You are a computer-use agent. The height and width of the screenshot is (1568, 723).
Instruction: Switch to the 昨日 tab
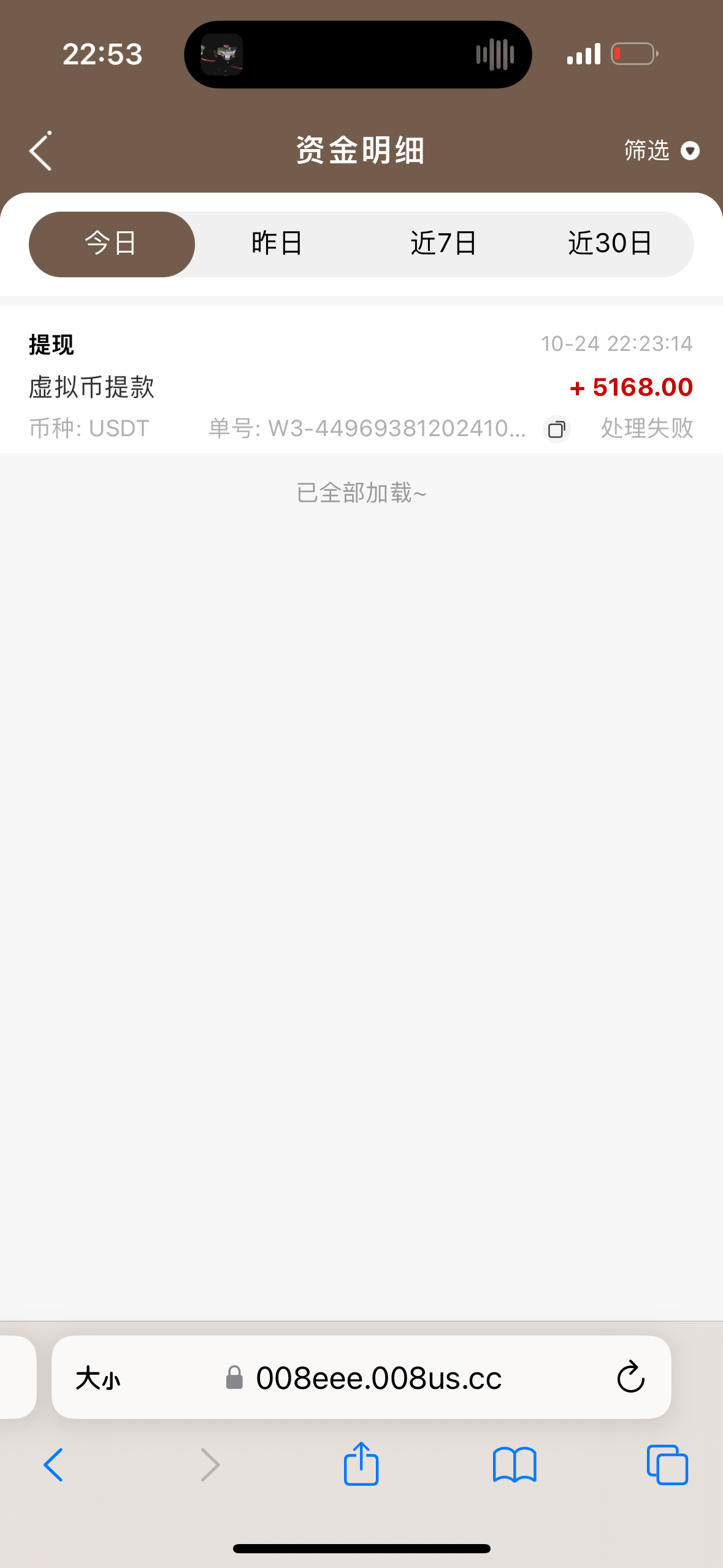coord(277,244)
